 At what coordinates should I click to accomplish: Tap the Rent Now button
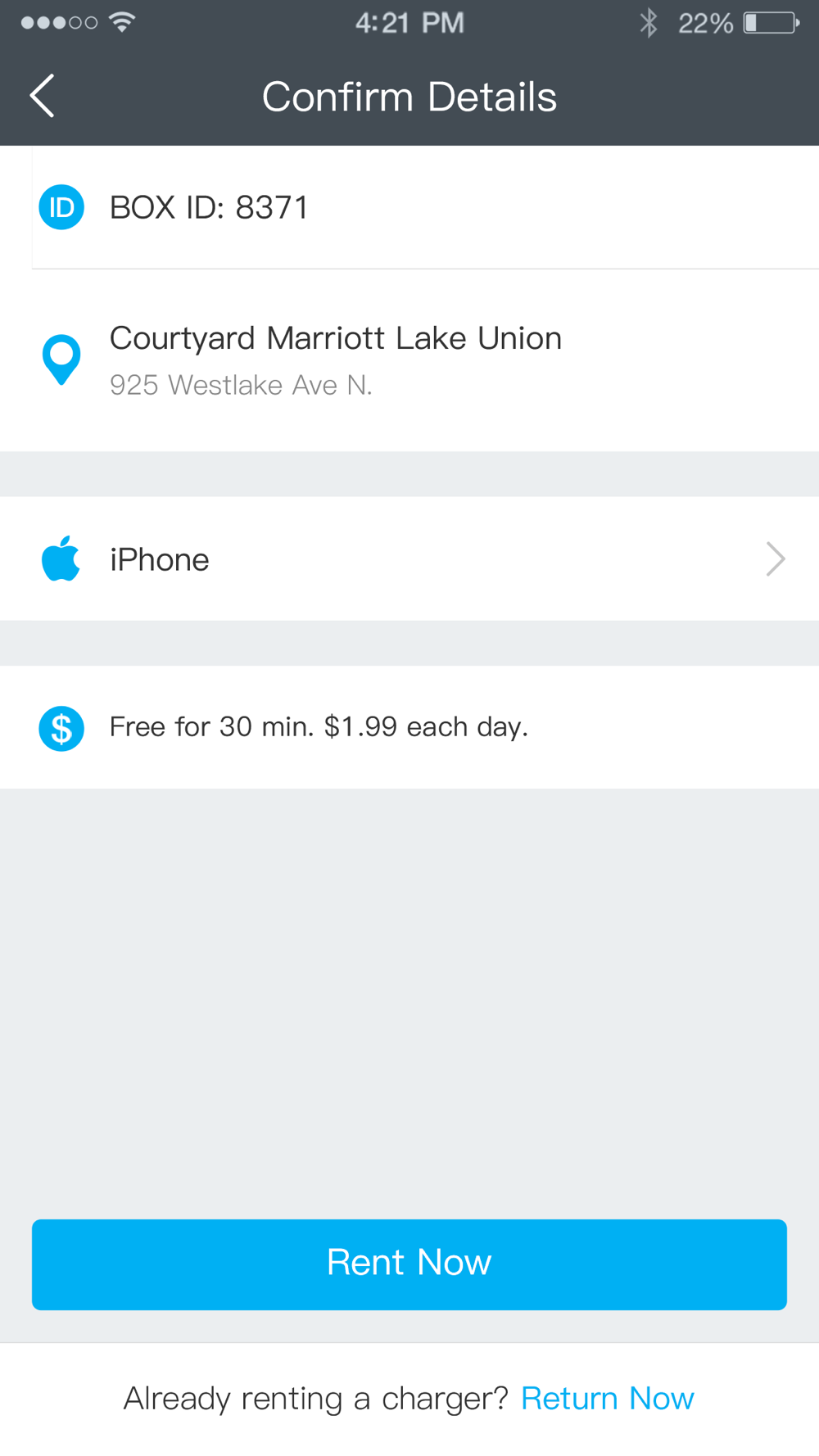(x=409, y=1264)
